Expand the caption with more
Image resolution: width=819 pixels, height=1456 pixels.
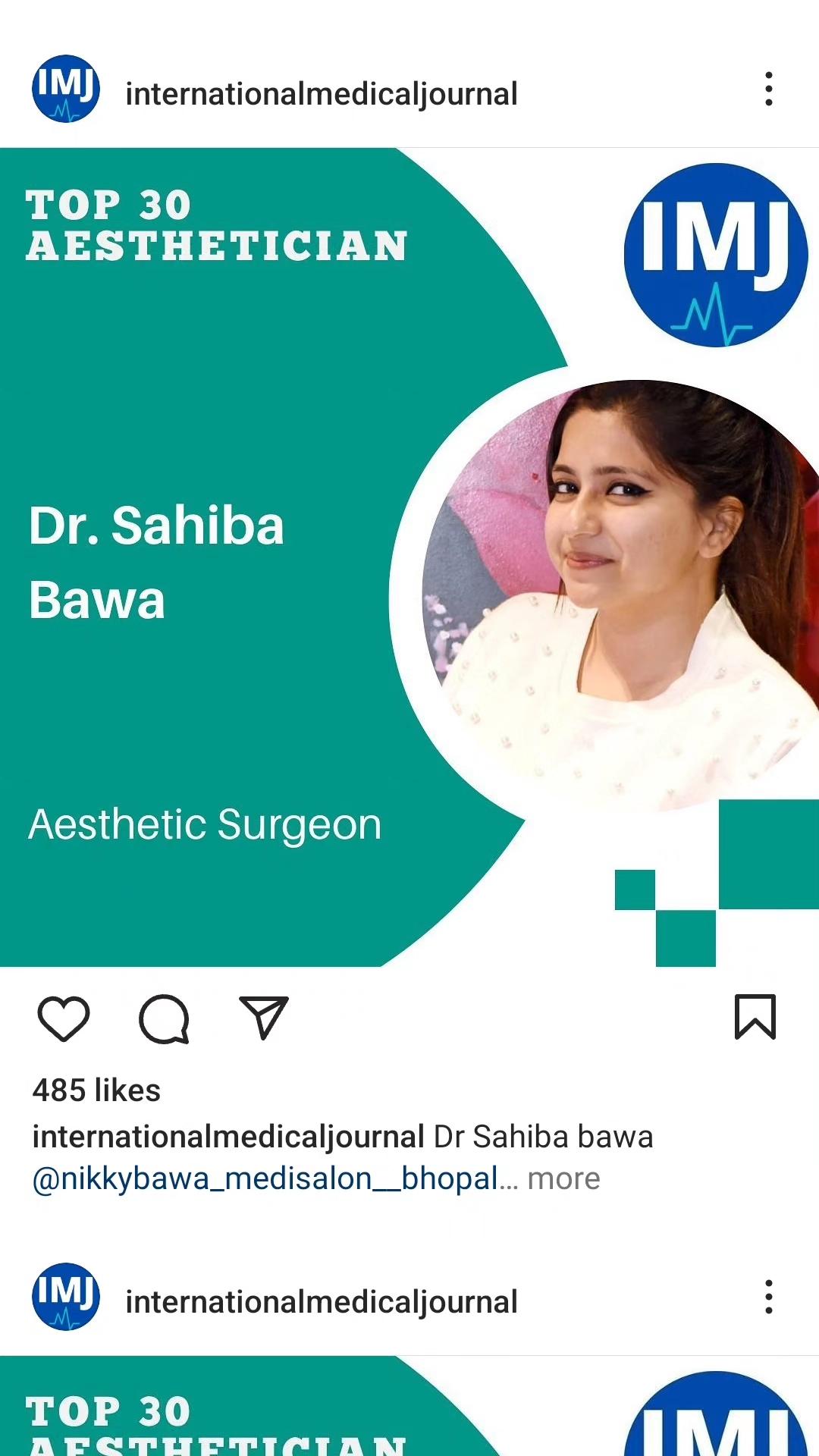[563, 1179]
